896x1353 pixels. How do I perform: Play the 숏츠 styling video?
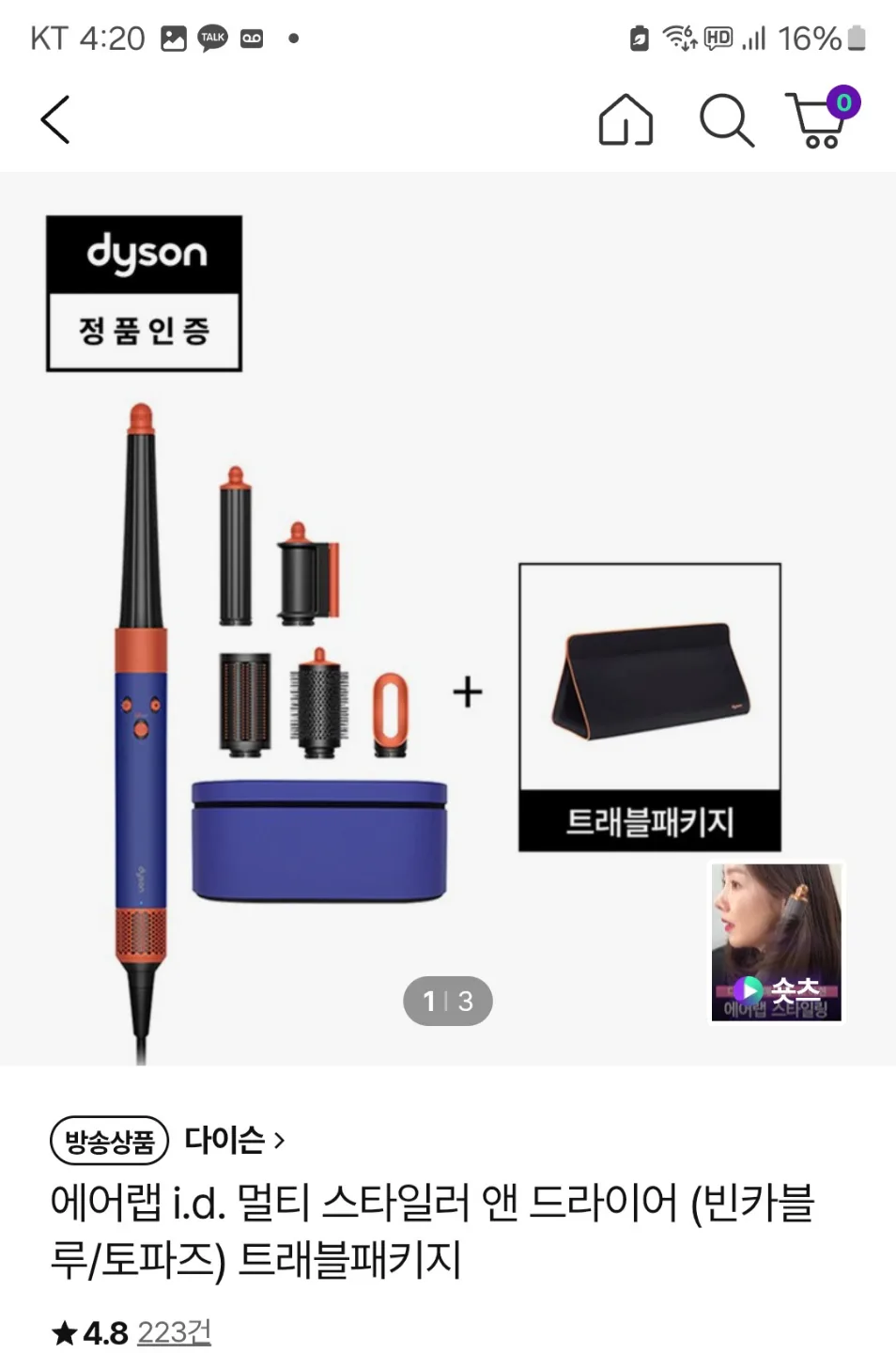776,941
